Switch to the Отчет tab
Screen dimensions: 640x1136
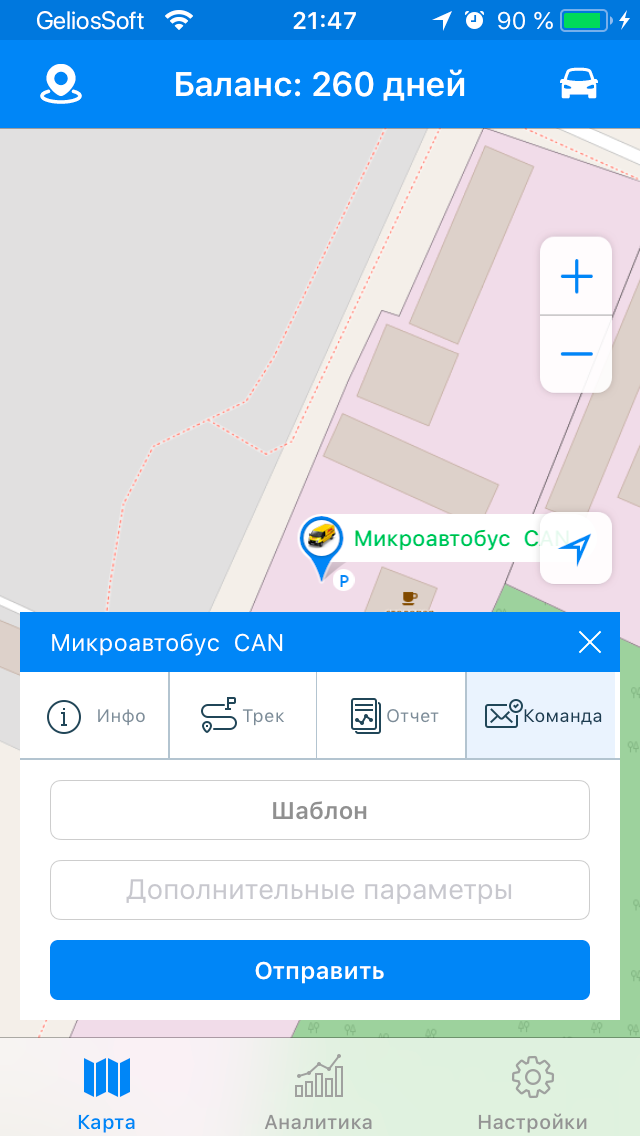click(391, 715)
